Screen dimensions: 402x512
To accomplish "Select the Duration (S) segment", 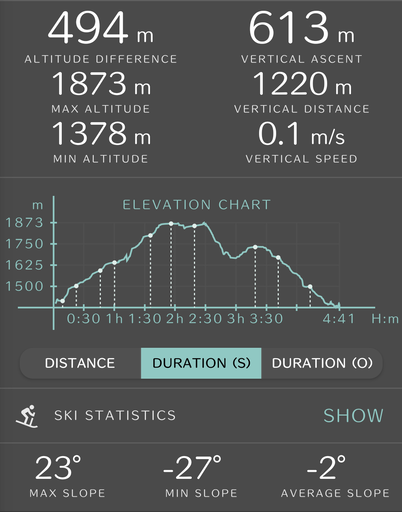I will tap(201, 363).
